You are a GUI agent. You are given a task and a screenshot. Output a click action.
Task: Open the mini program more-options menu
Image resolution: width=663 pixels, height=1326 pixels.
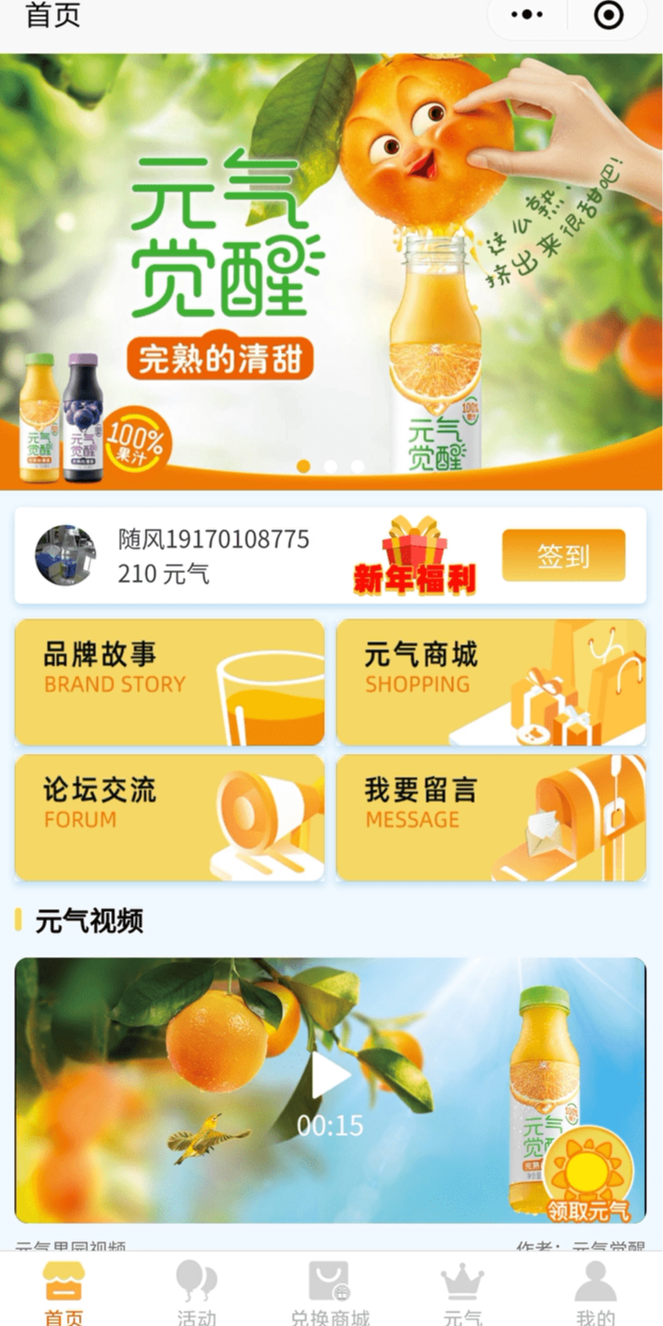[x=527, y=15]
